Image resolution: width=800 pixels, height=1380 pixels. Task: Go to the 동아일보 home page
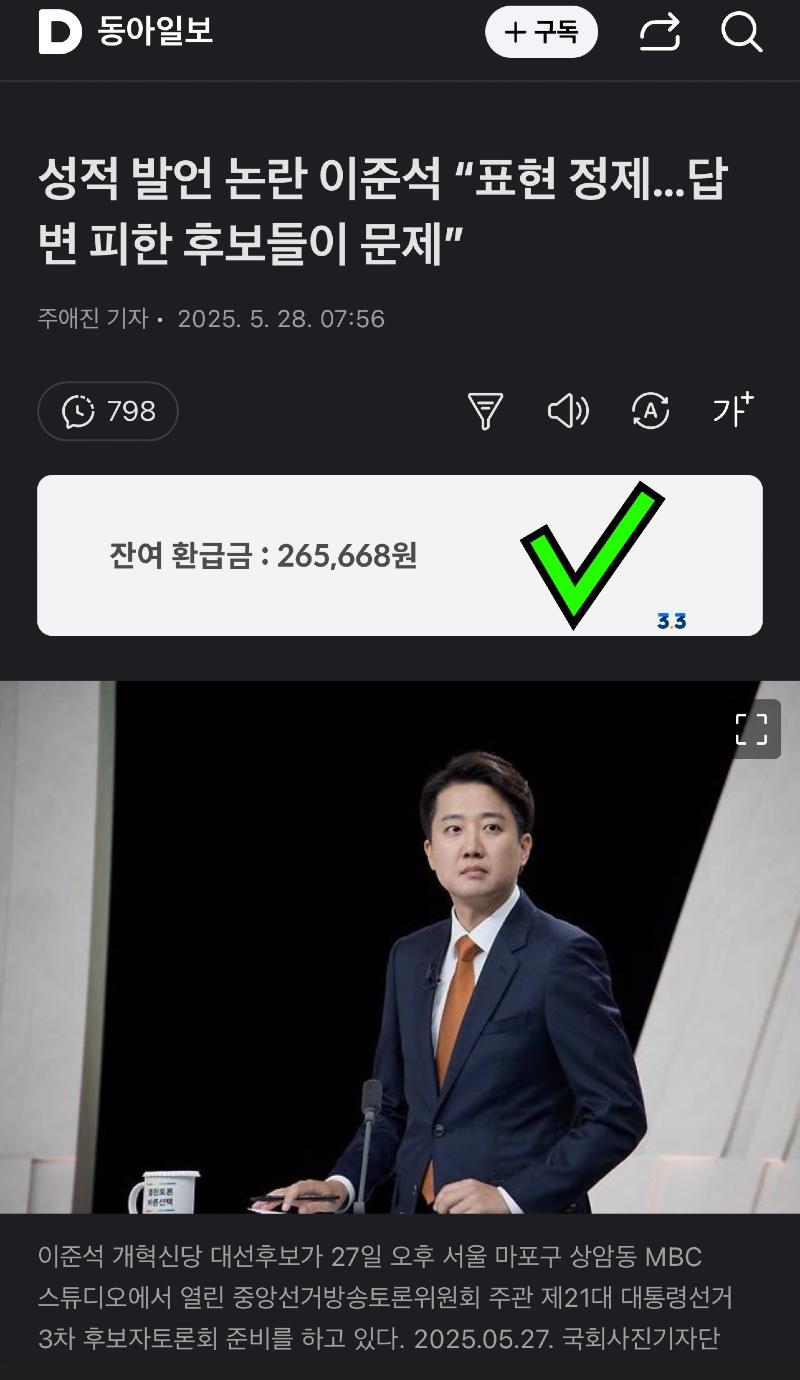[125, 33]
